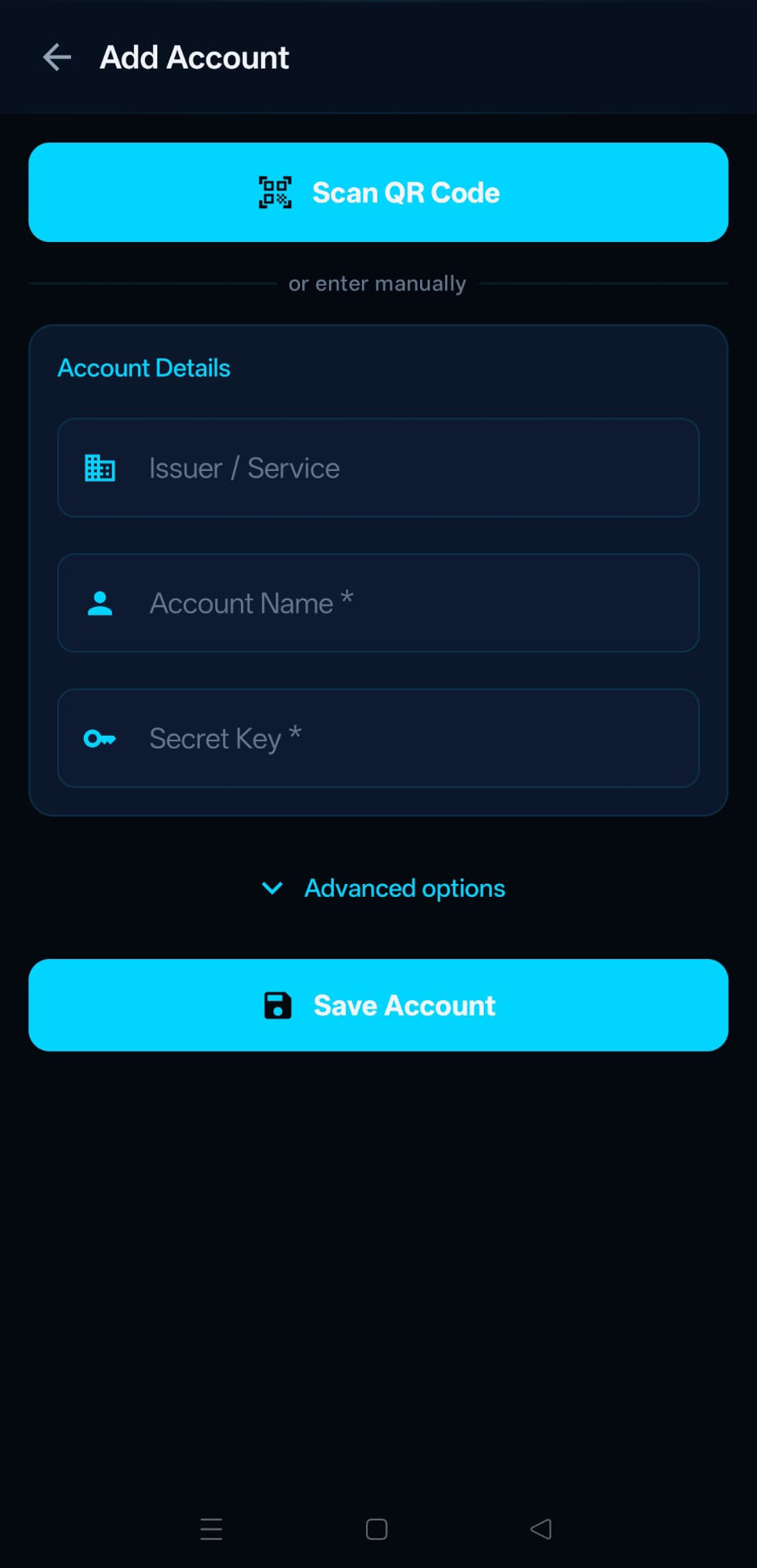Click the chevron next to Advanced options
This screenshot has height=1568, width=757.
272,888
